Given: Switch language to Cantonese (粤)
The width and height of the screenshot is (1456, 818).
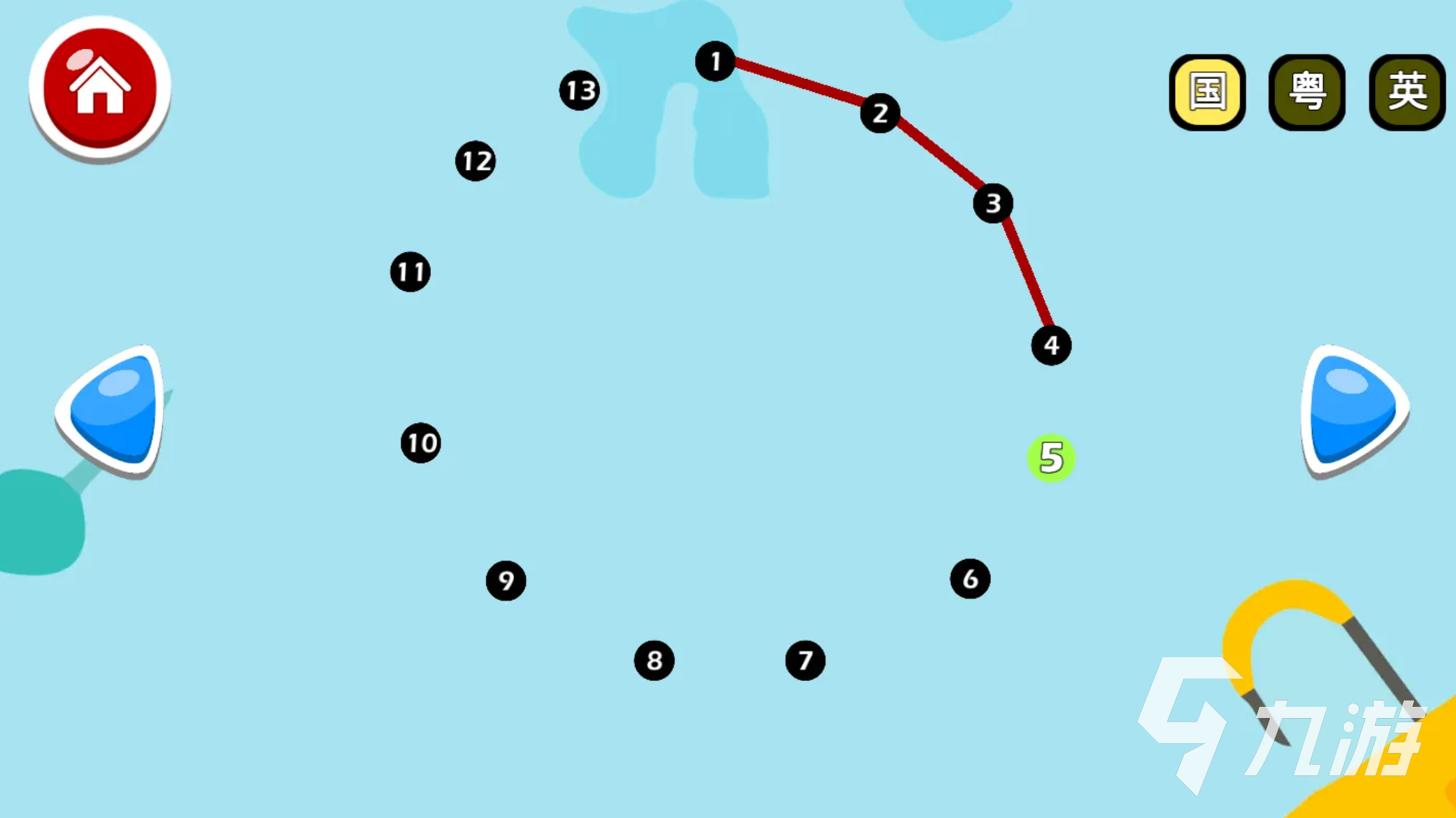Looking at the screenshot, I should click(x=1306, y=92).
